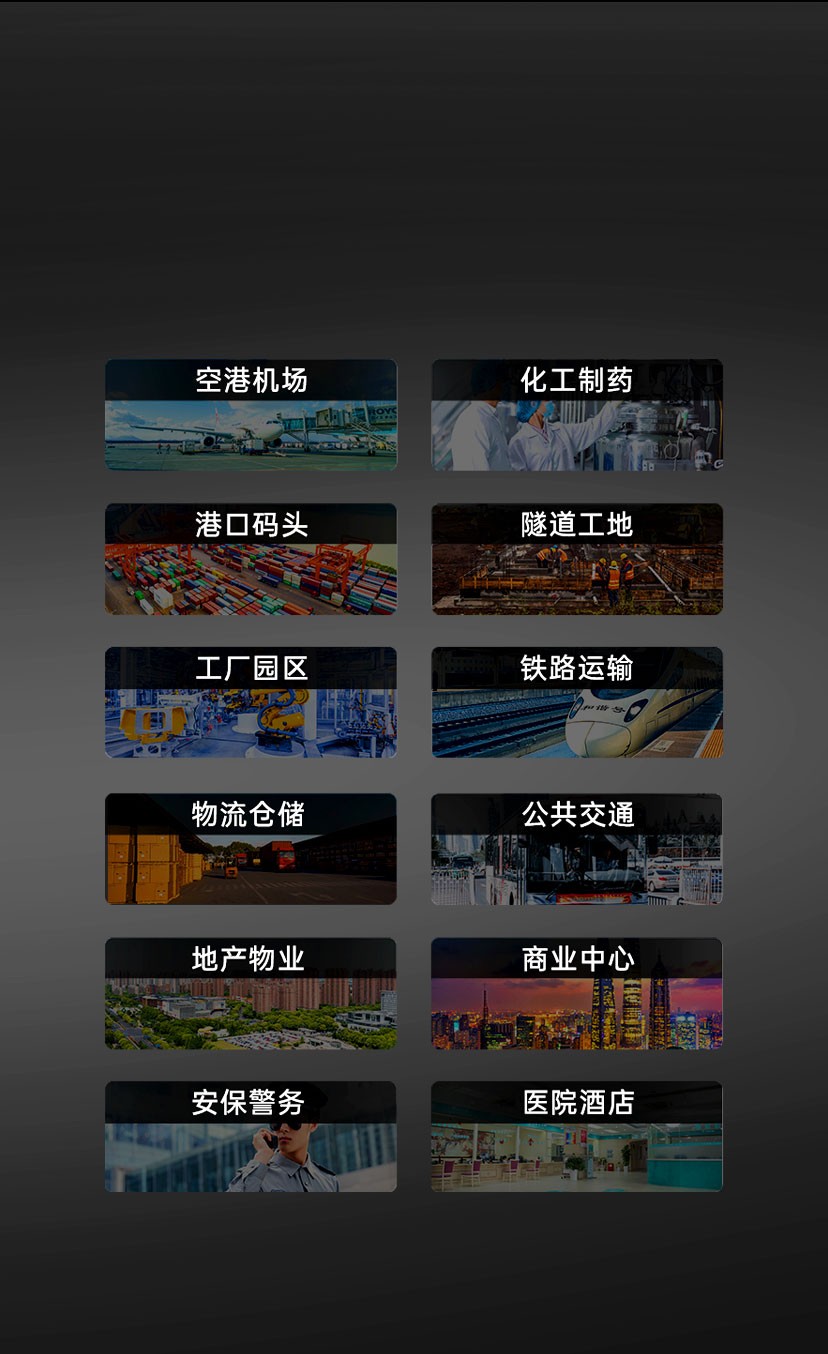Image resolution: width=828 pixels, height=1354 pixels.
Task: Open the 工厂园区 scene
Action: (251, 702)
